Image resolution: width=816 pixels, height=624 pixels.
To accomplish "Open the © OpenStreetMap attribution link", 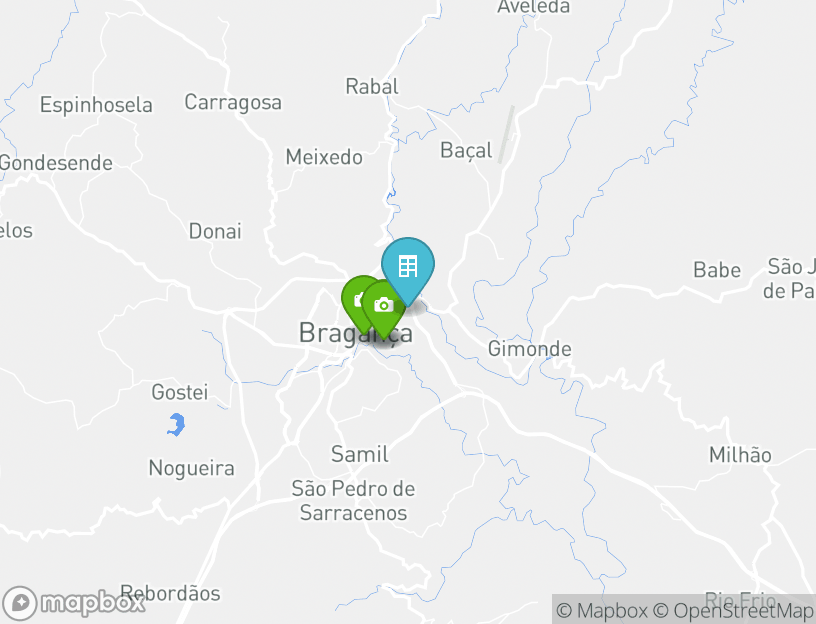I will [733, 610].
